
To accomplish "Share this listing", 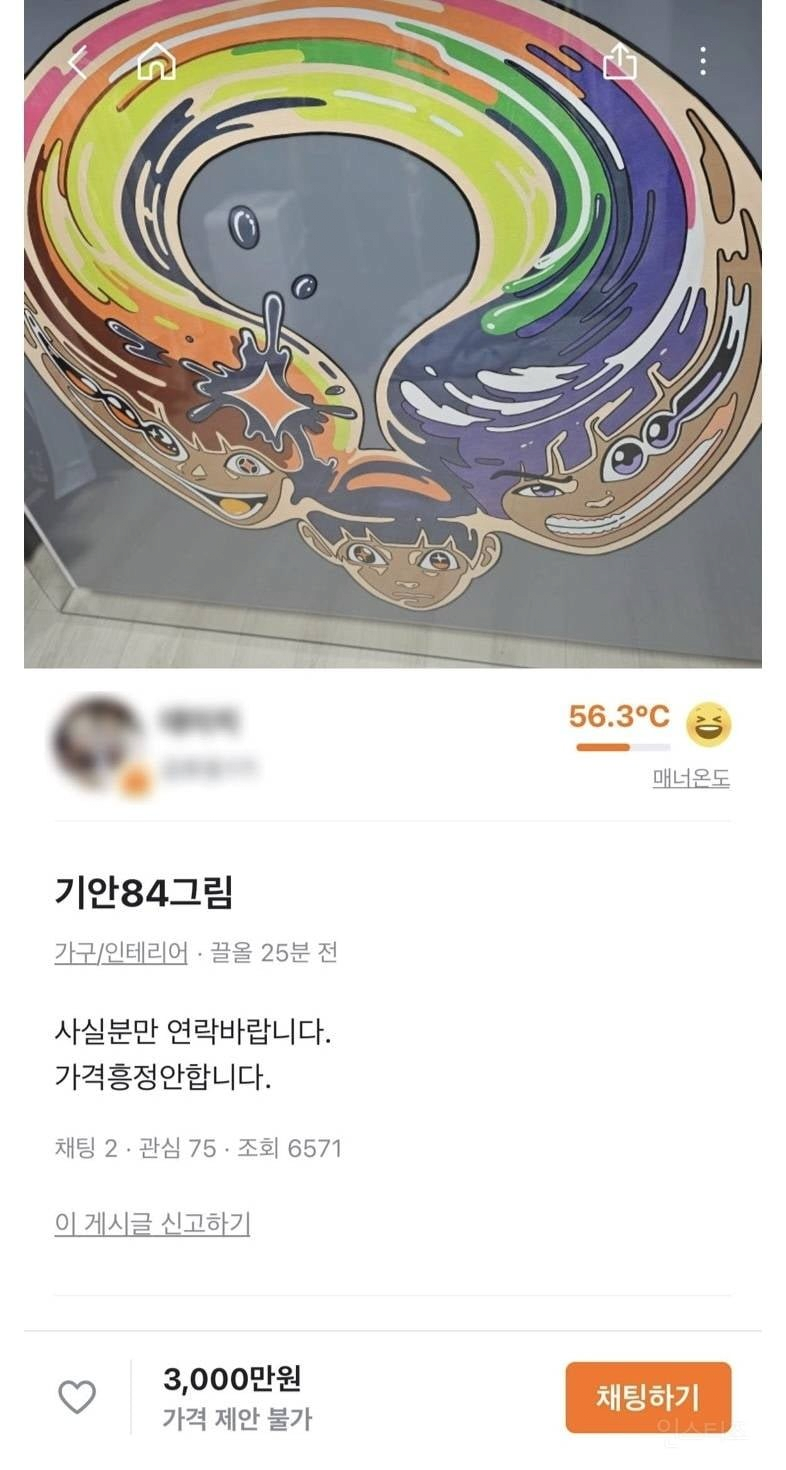I will tap(620, 62).
